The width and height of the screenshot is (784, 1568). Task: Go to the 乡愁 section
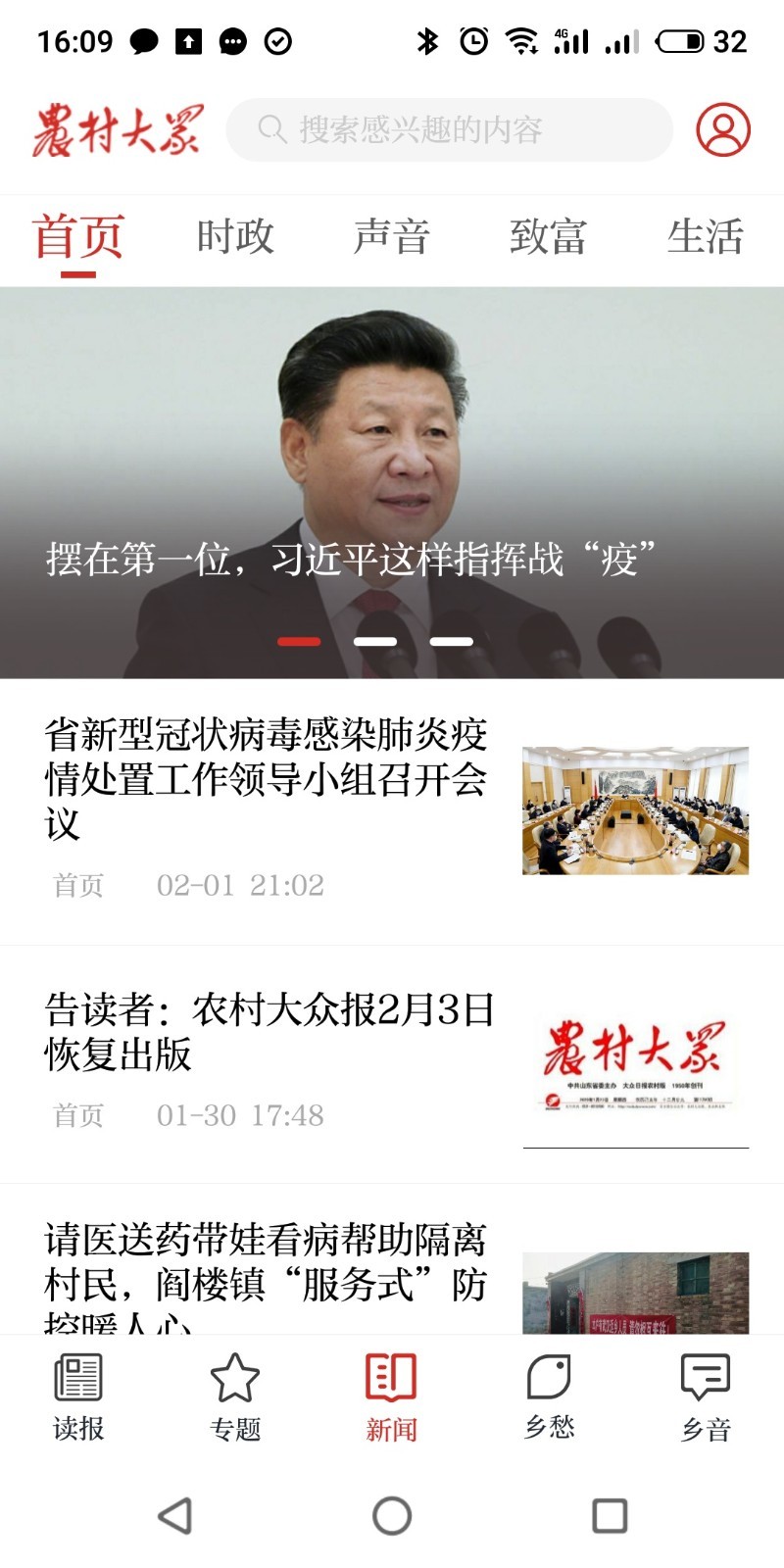click(549, 1396)
